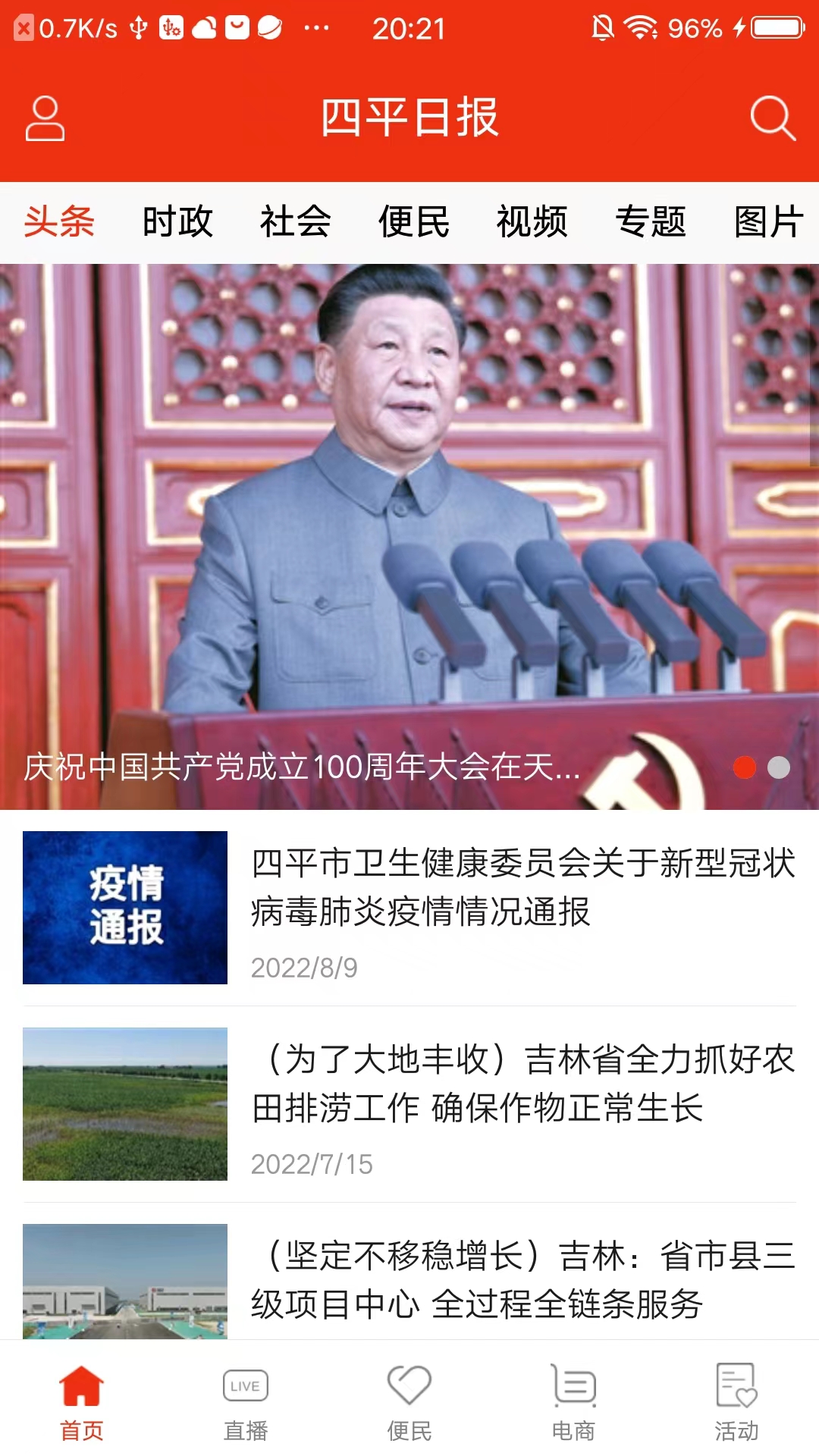Tap the battery charging indicator

point(766,25)
